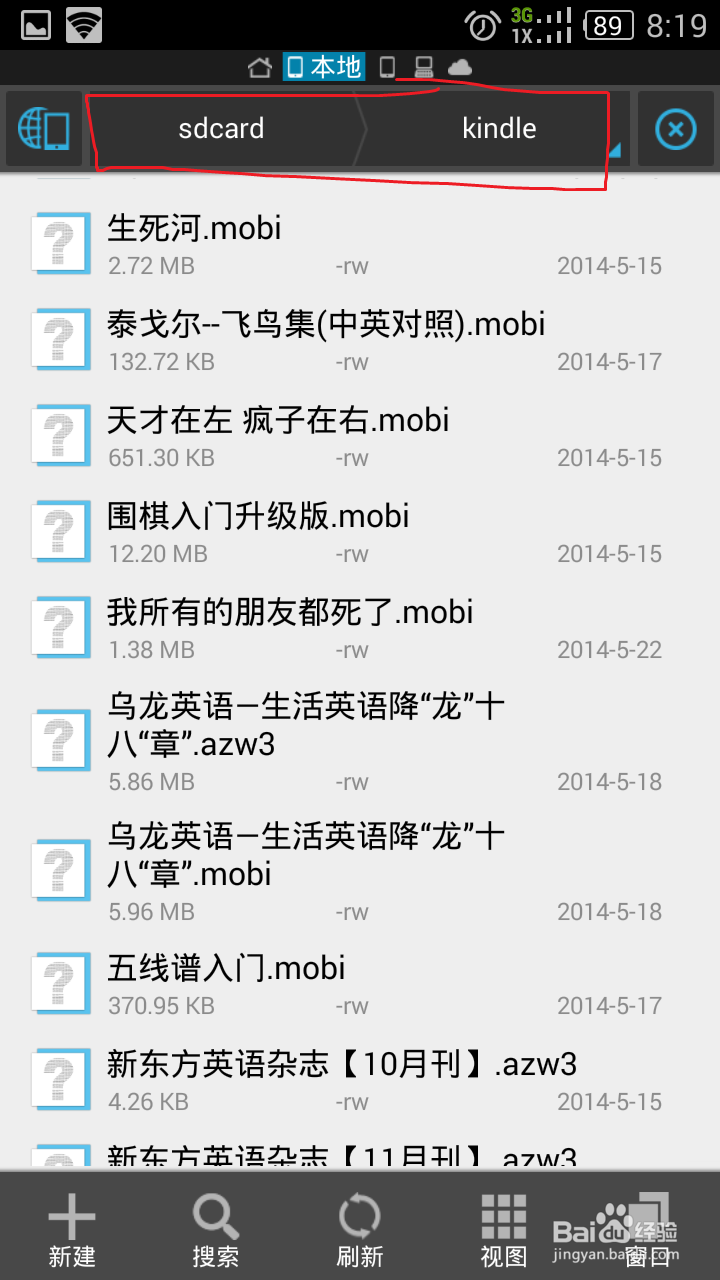
Task: Select the sdcard breadcrumb segment
Action: (221, 128)
